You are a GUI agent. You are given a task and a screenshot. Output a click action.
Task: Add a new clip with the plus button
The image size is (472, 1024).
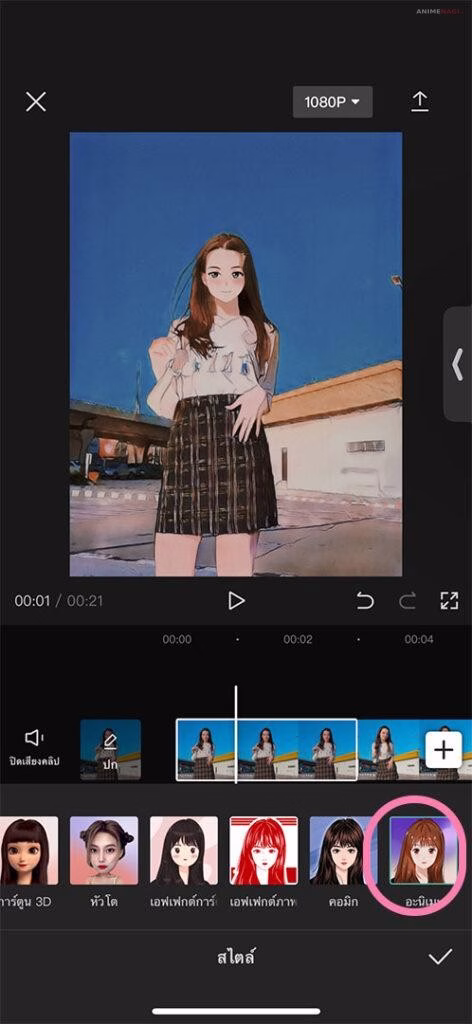[443, 750]
